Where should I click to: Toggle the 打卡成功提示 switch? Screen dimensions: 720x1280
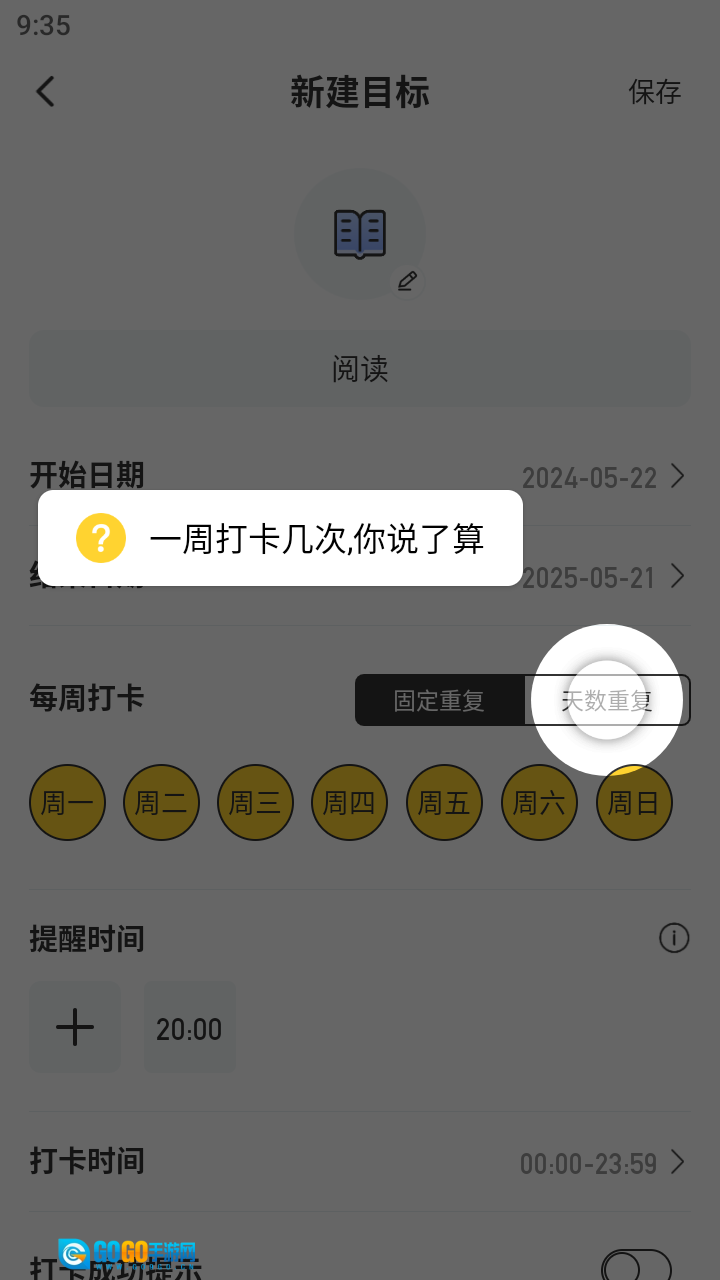[636, 1267]
